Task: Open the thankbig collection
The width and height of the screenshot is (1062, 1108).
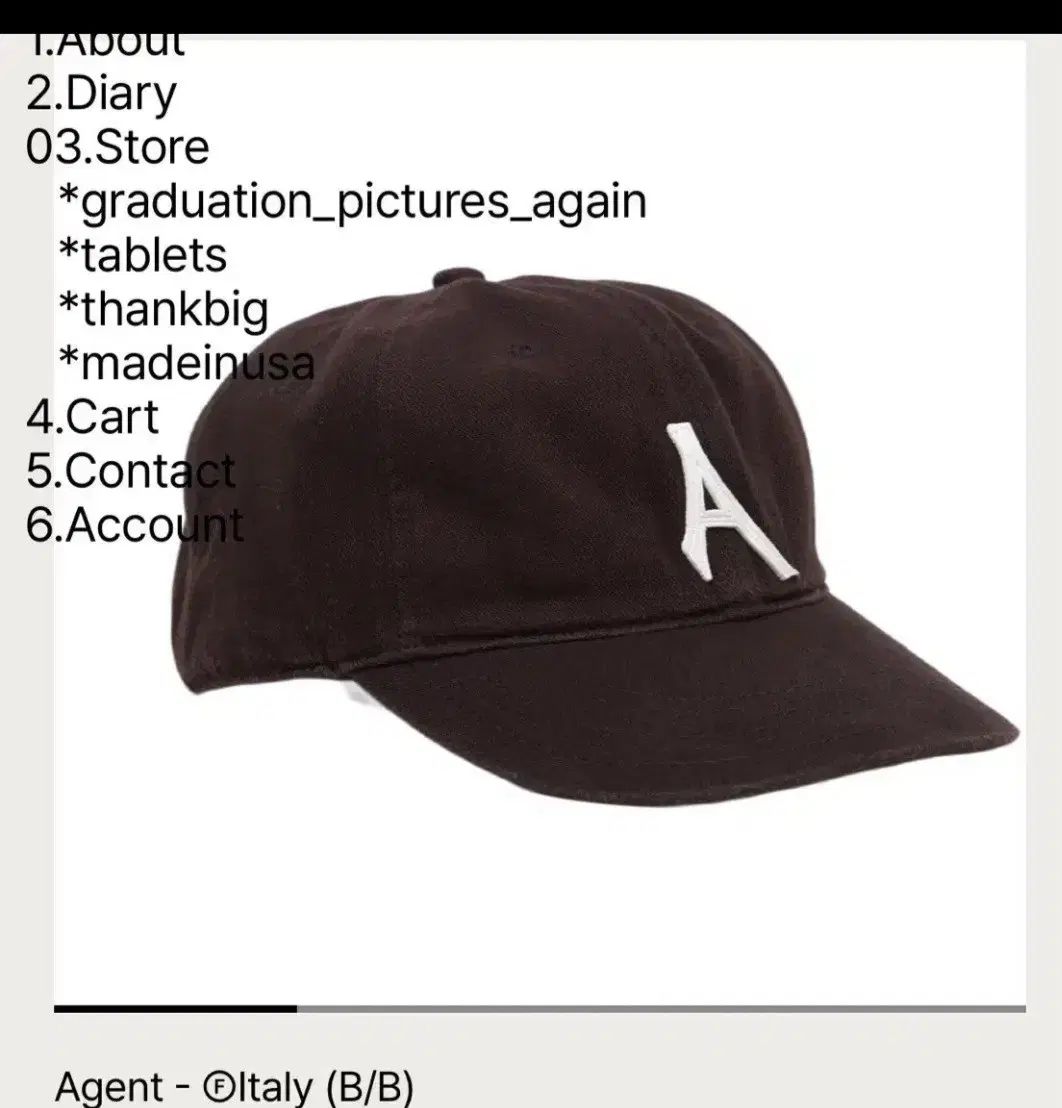Action: pyautogui.click(x=164, y=309)
